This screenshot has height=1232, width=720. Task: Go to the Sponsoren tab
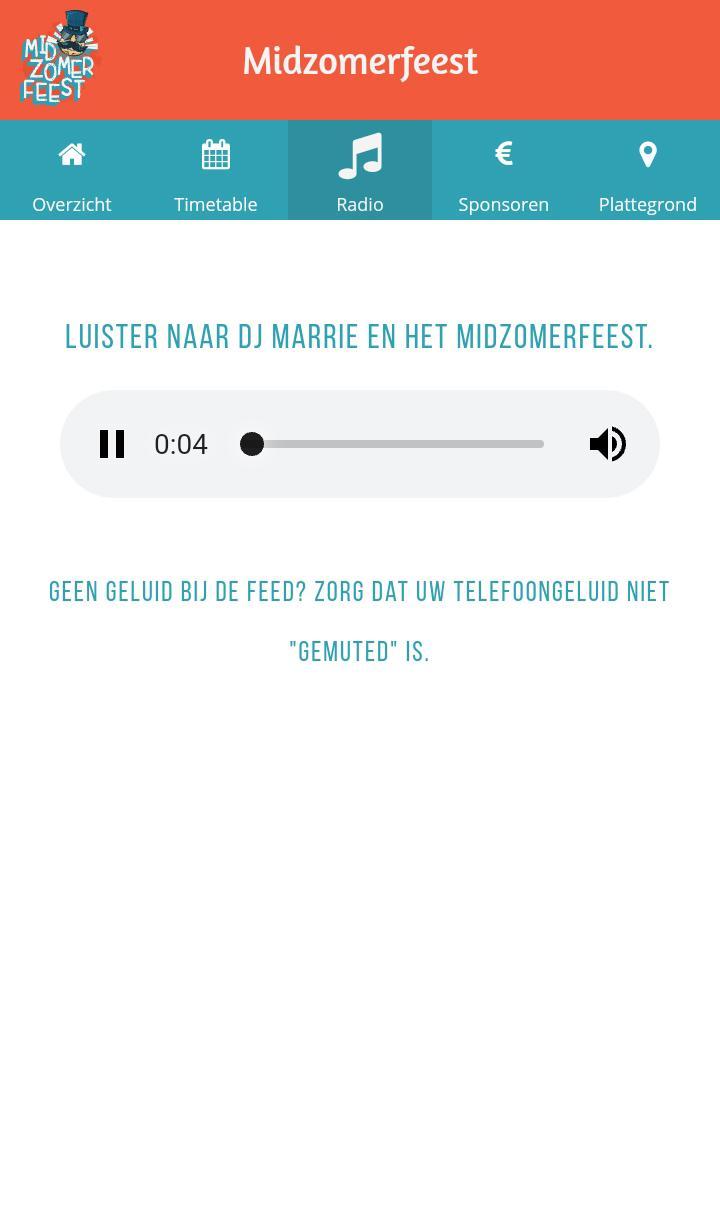click(x=504, y=172)
